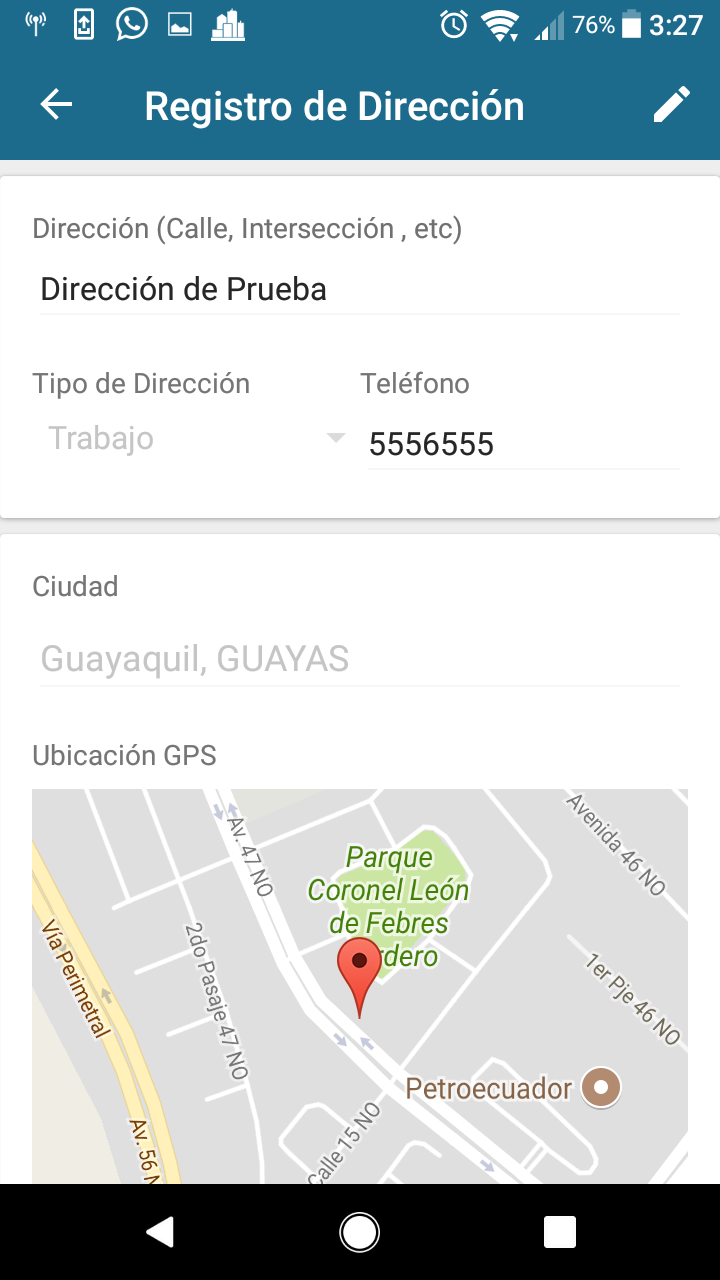Select the Teléfono number field
The image size is (720, 1280).
tap(523, 444)
